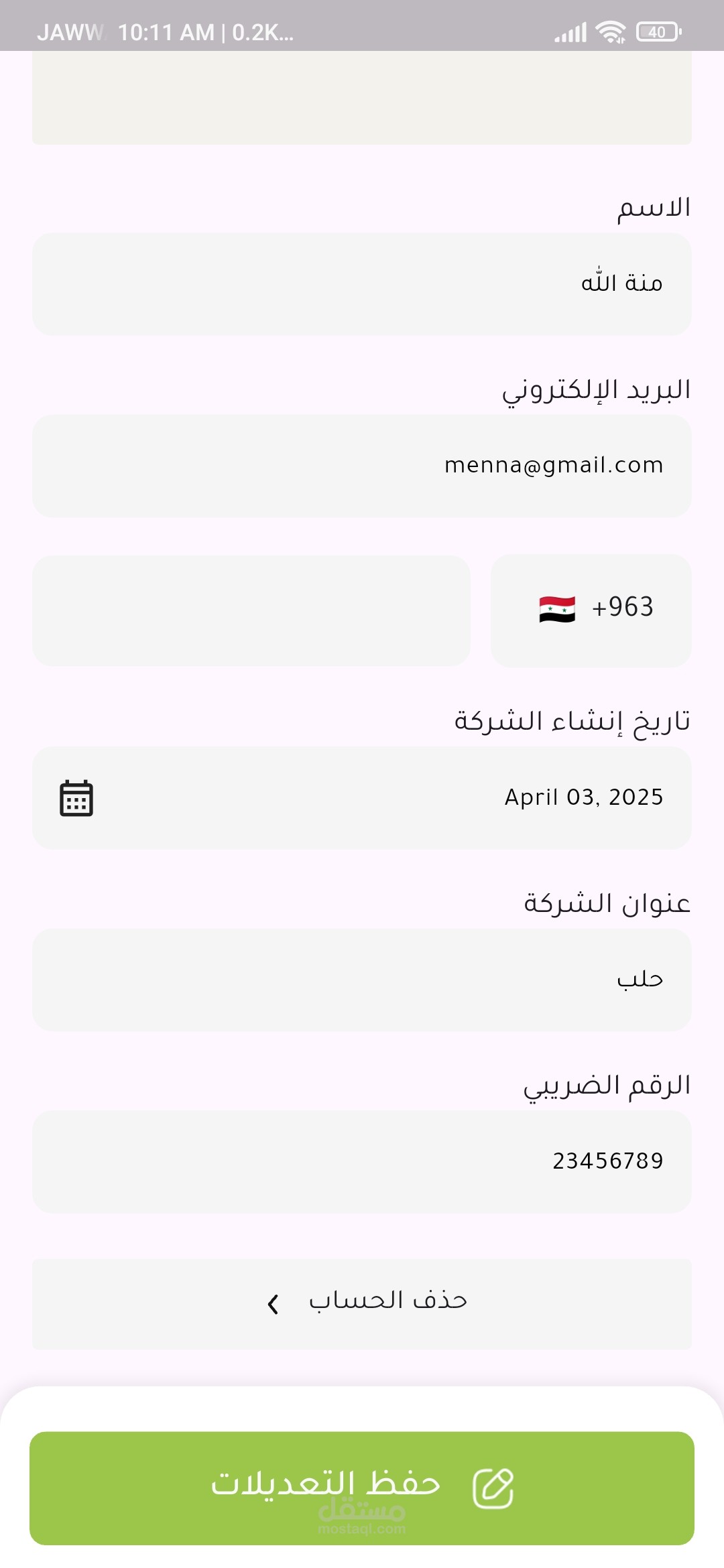The height and width of the screenshot is (1568, 724).
Task: Open the +963 country code picker
Action: pos(591,610)
